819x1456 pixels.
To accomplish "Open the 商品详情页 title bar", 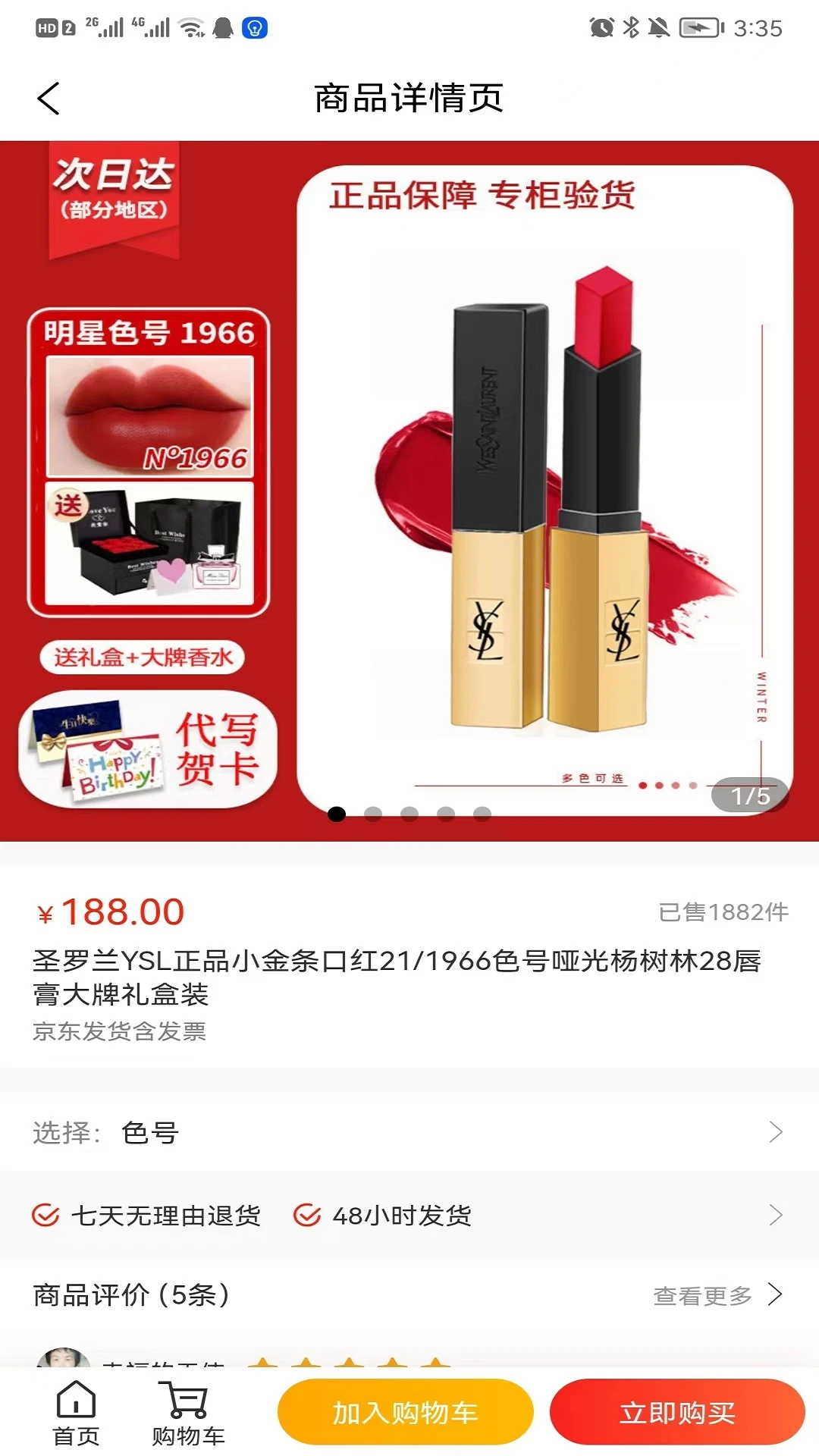I will coord(409,99).
